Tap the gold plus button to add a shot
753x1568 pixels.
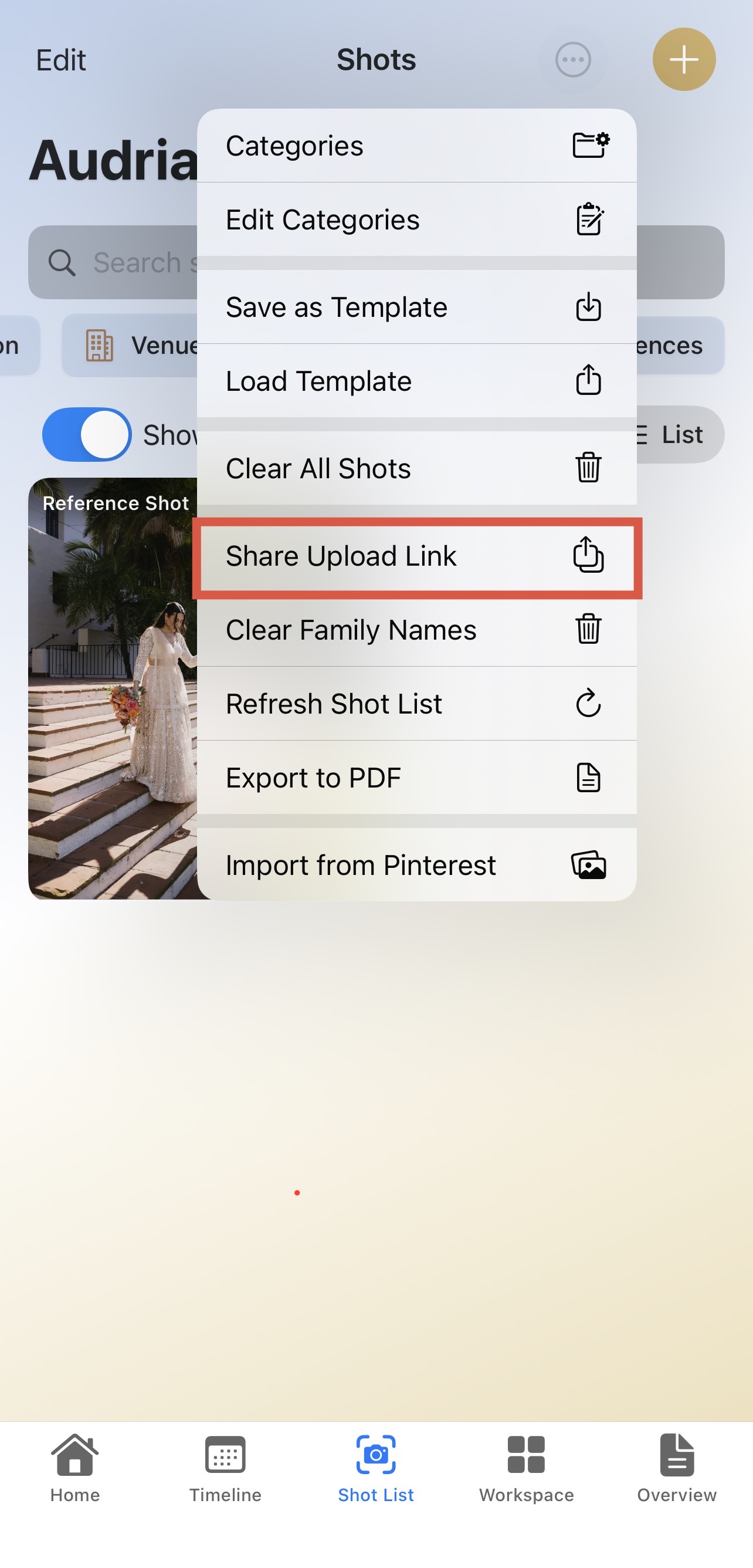(684, 59)
